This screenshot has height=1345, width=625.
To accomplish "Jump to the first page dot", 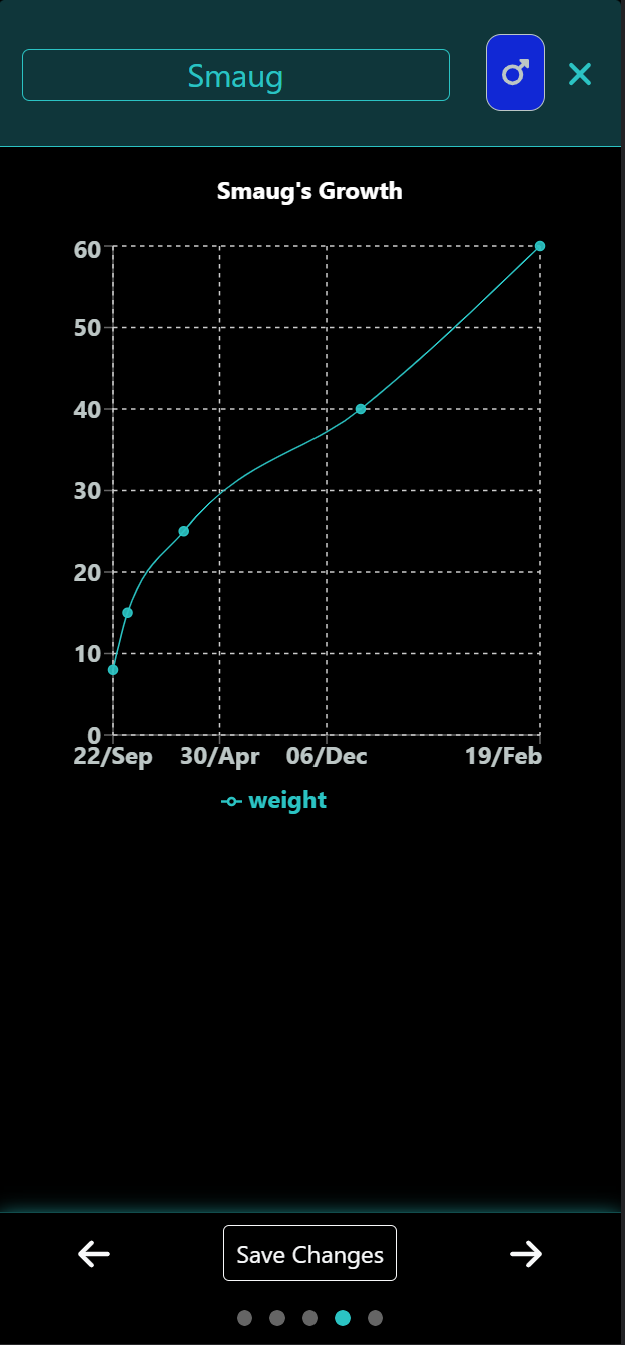I will (x=245, y=1318).
